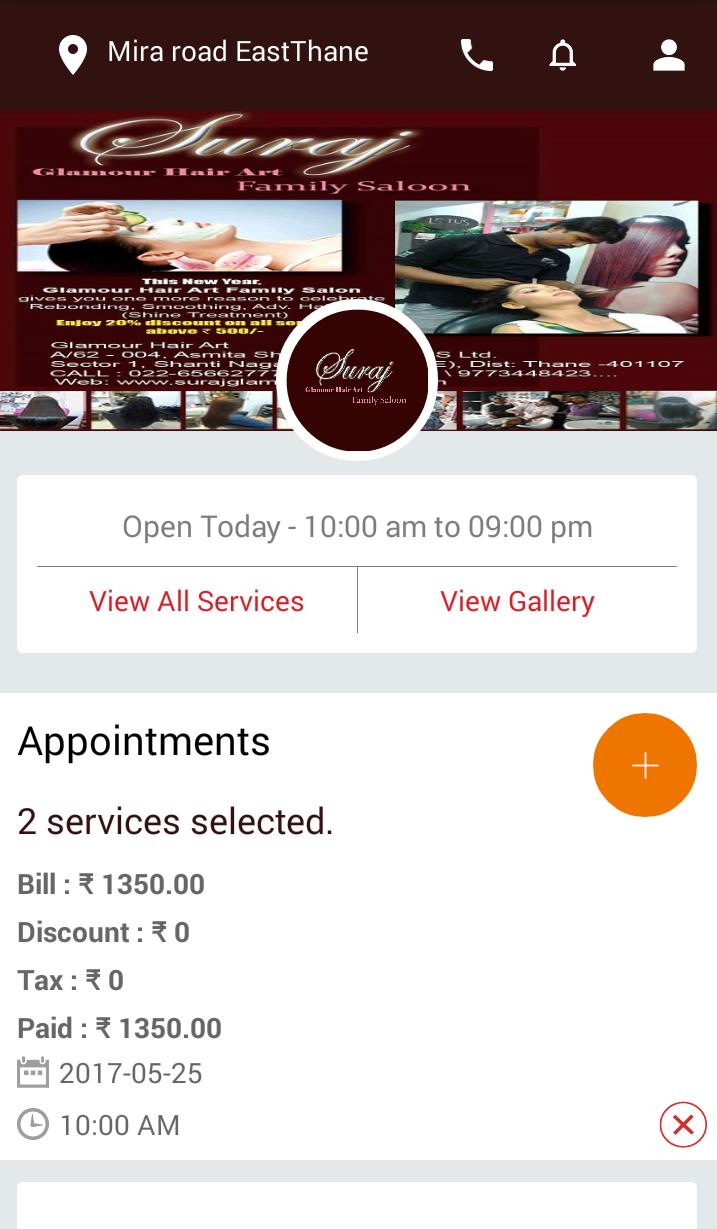Open View Gallery

pyautogui.click(x=517, y=601)
